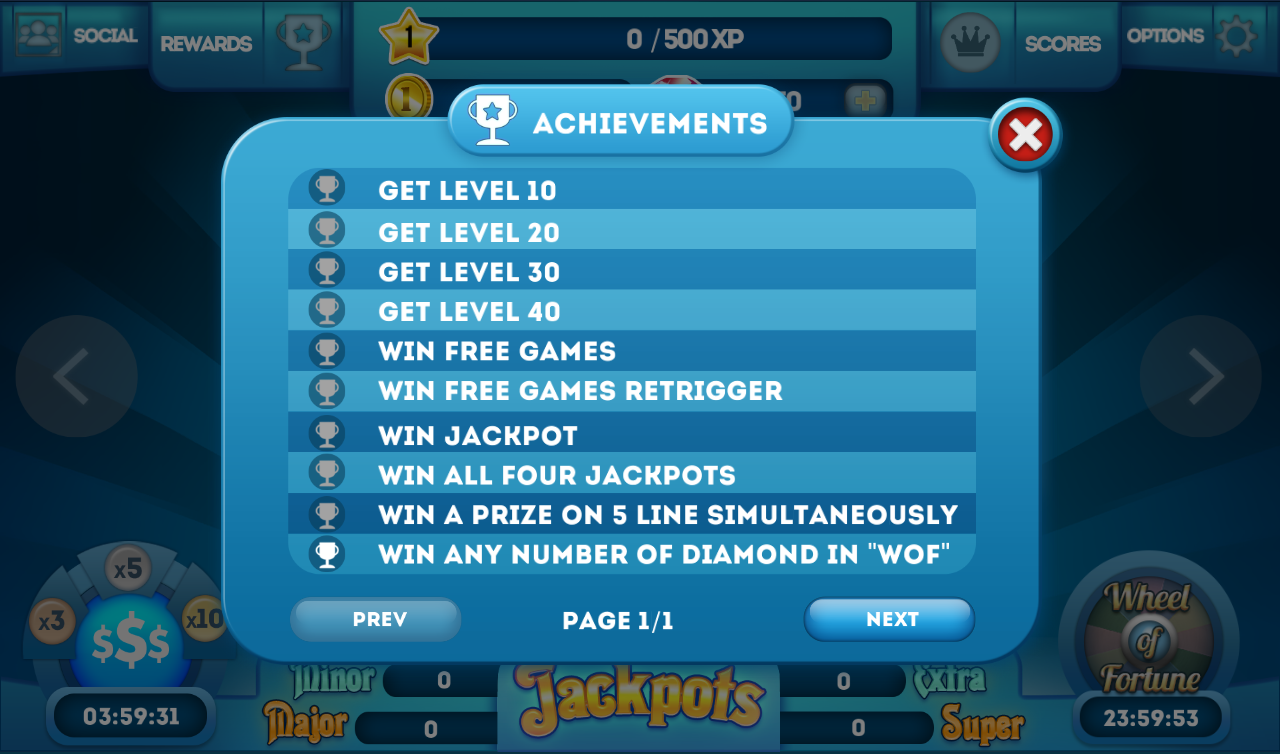This screenshot has width=1280, height=754.
Task: Tap the plus button to add diamonds
Action: coord(865,100)
